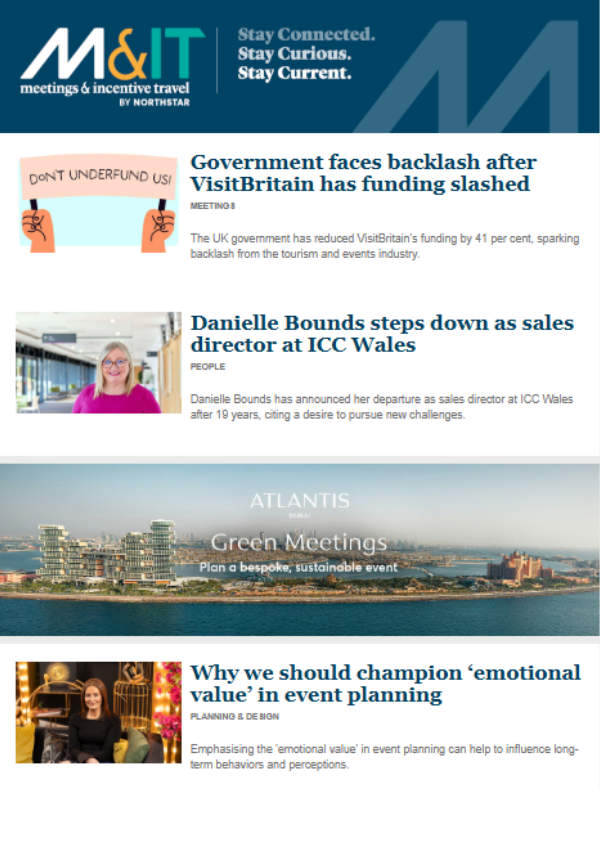The height and width of the screenshot is (849, 600).
Task: Open the M&IT header banner
Action: point(300,66)
